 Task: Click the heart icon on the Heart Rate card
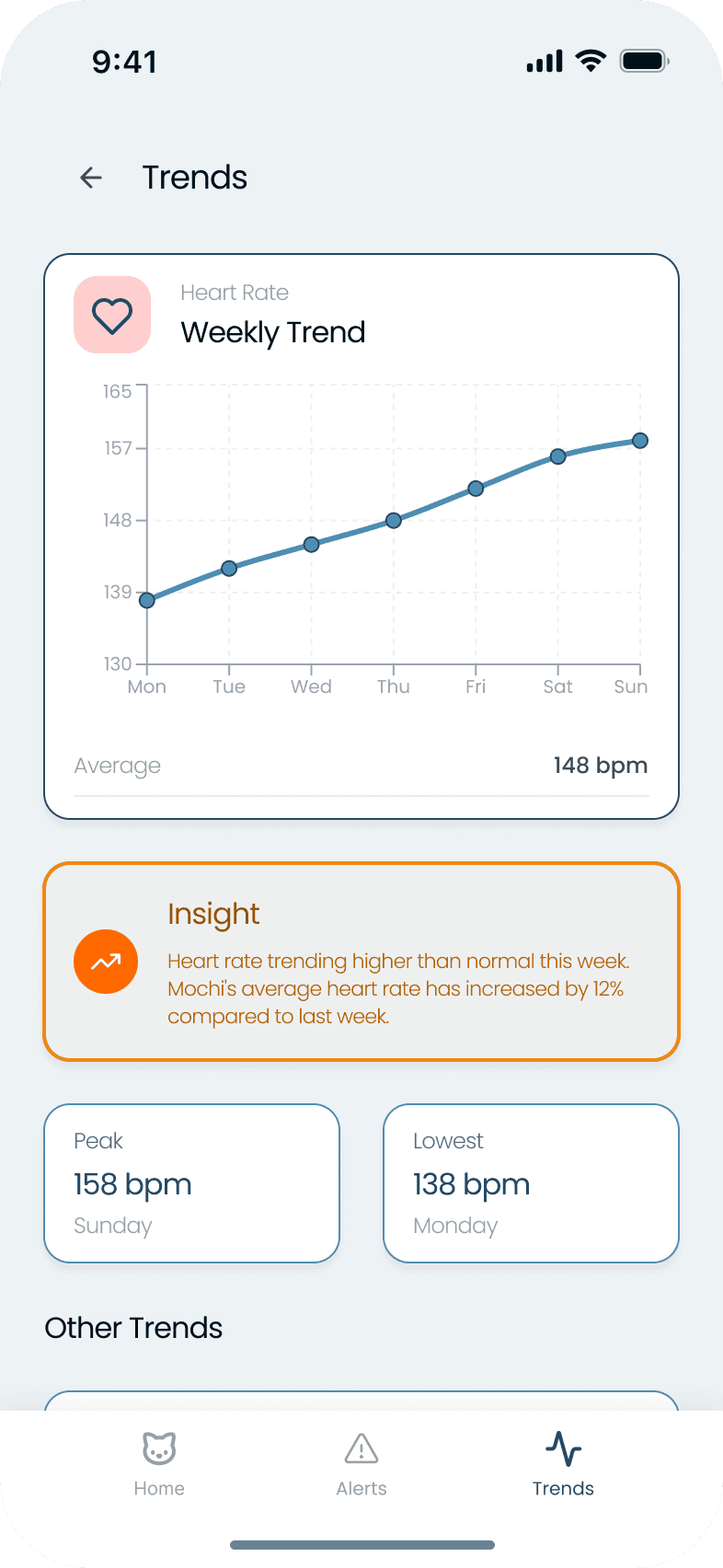click(x=112, y=314)
